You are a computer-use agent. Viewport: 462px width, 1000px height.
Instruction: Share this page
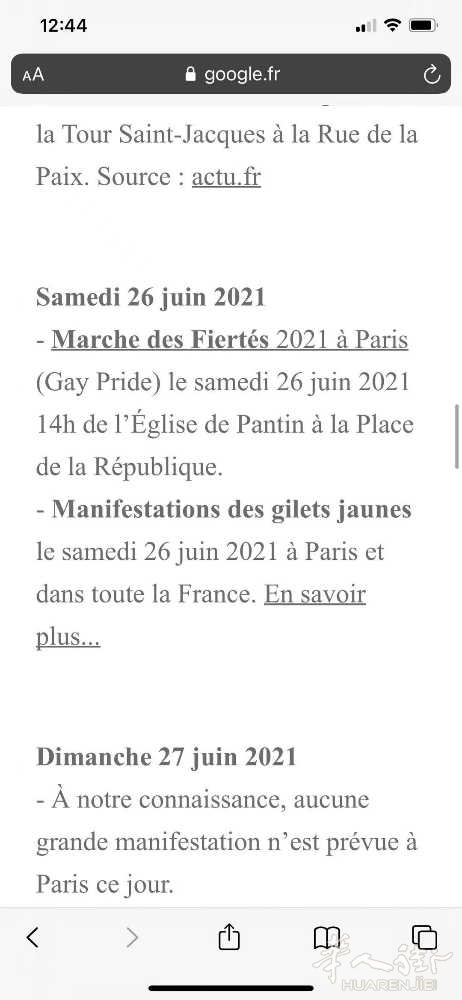pos(229,937)
